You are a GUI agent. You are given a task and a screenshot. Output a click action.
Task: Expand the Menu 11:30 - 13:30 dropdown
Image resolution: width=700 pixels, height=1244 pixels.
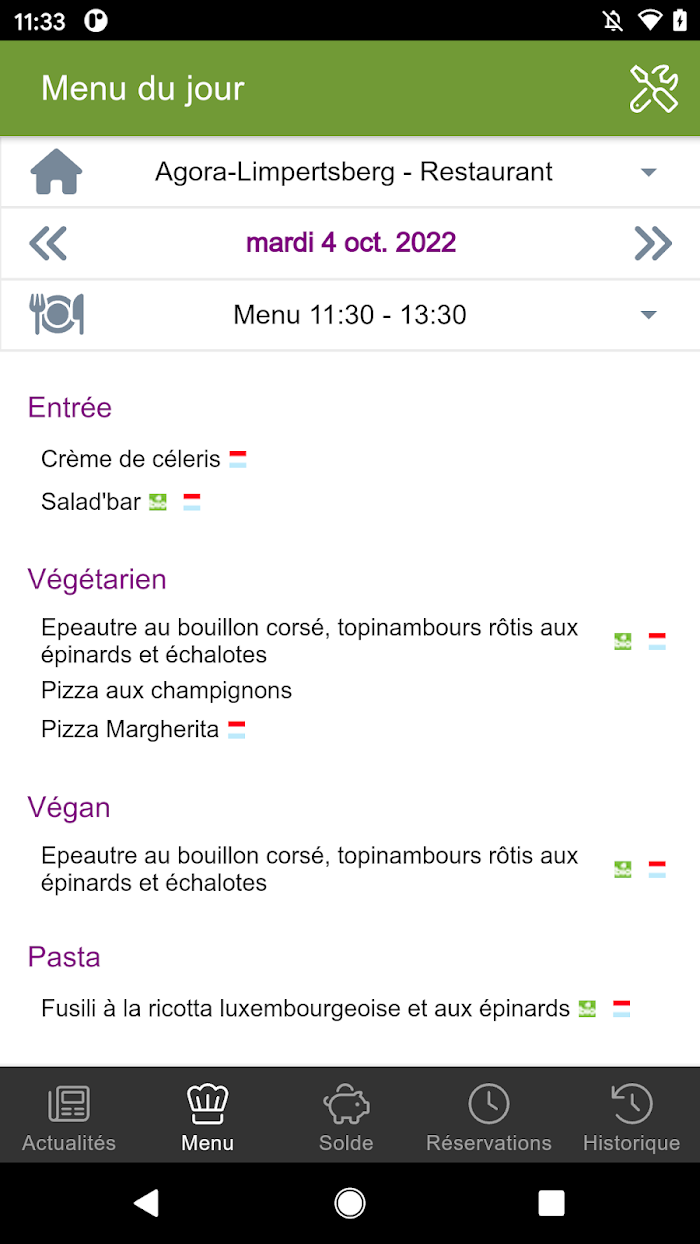(x=350, y=315)
